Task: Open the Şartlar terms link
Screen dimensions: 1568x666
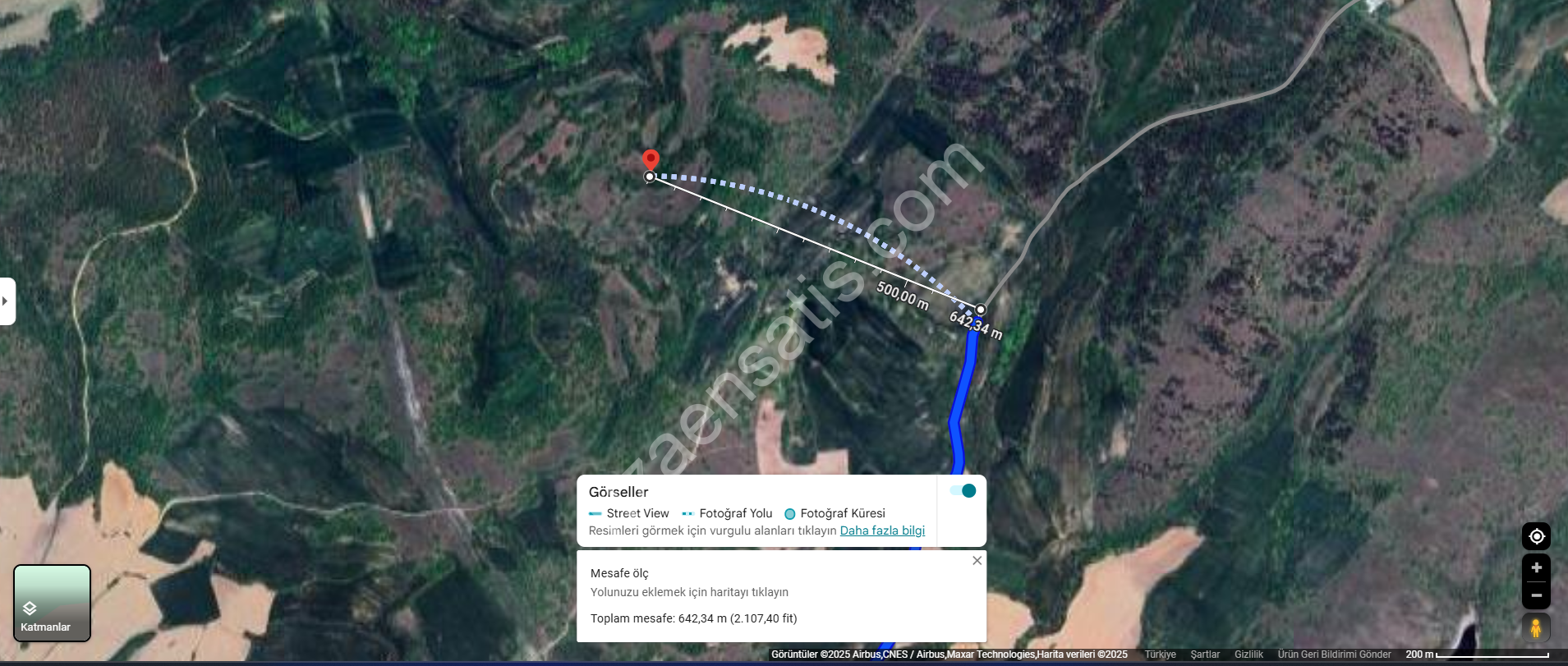Action: tap(1205, 655)
